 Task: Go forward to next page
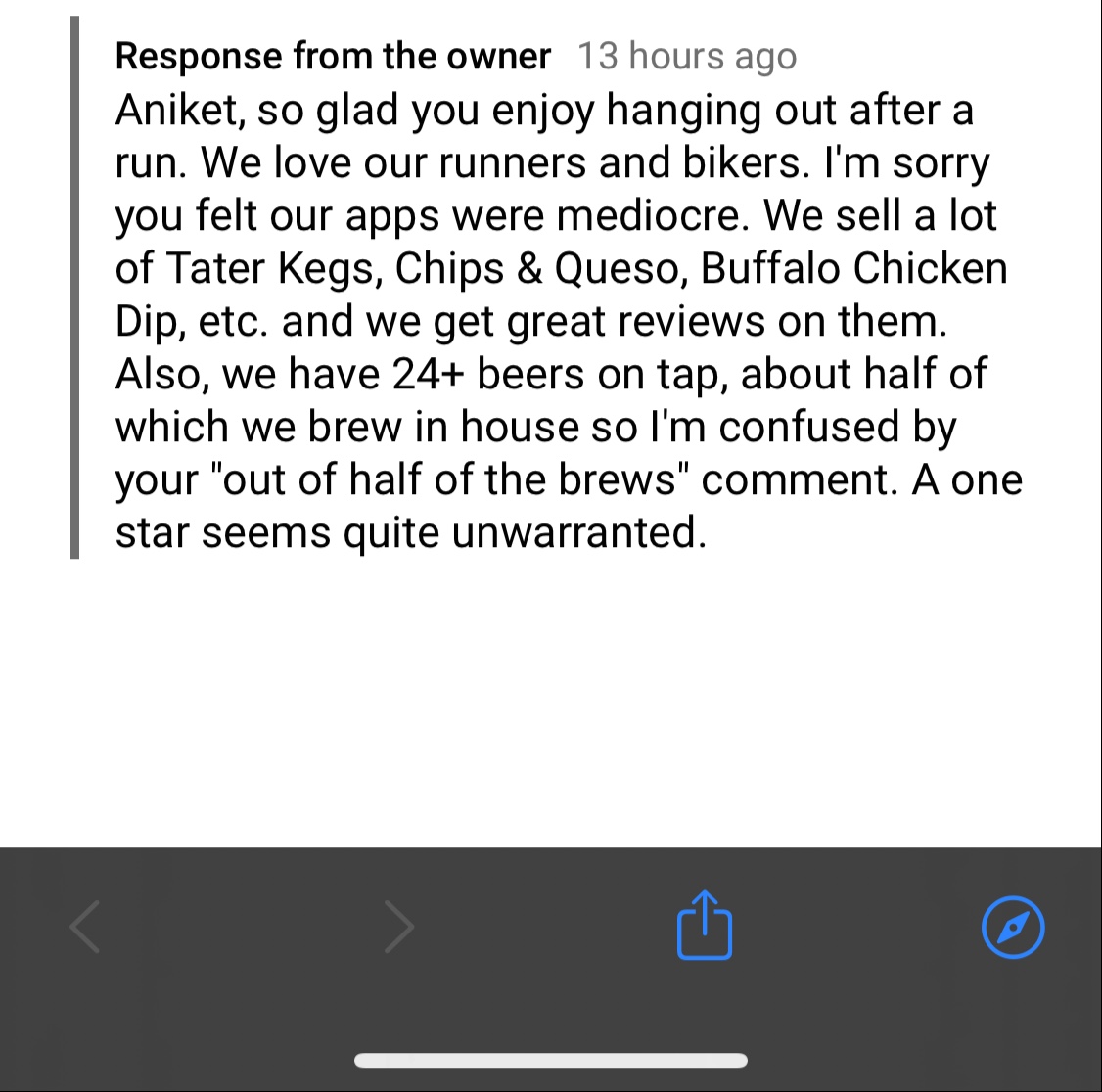point(397,926)
